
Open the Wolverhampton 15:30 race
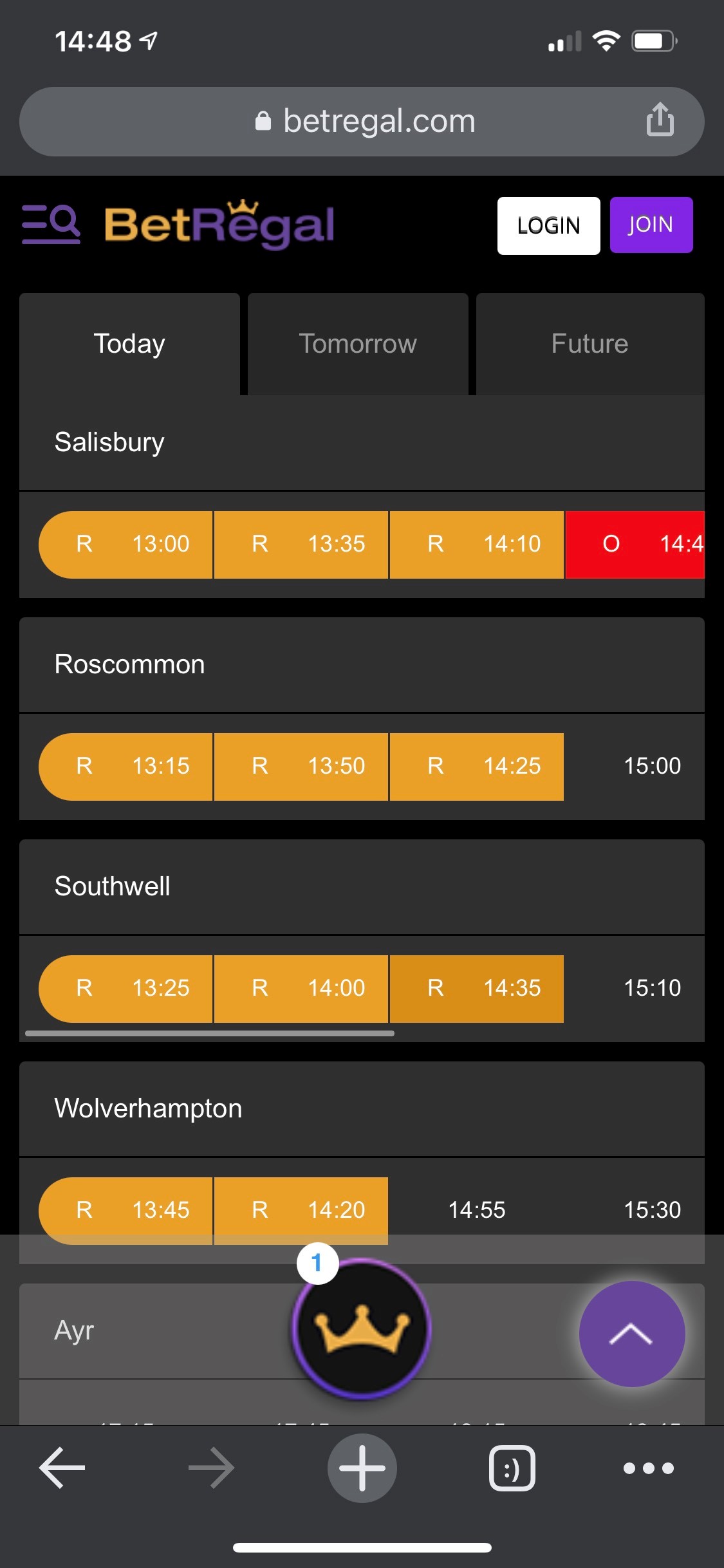coord(651,1210)
